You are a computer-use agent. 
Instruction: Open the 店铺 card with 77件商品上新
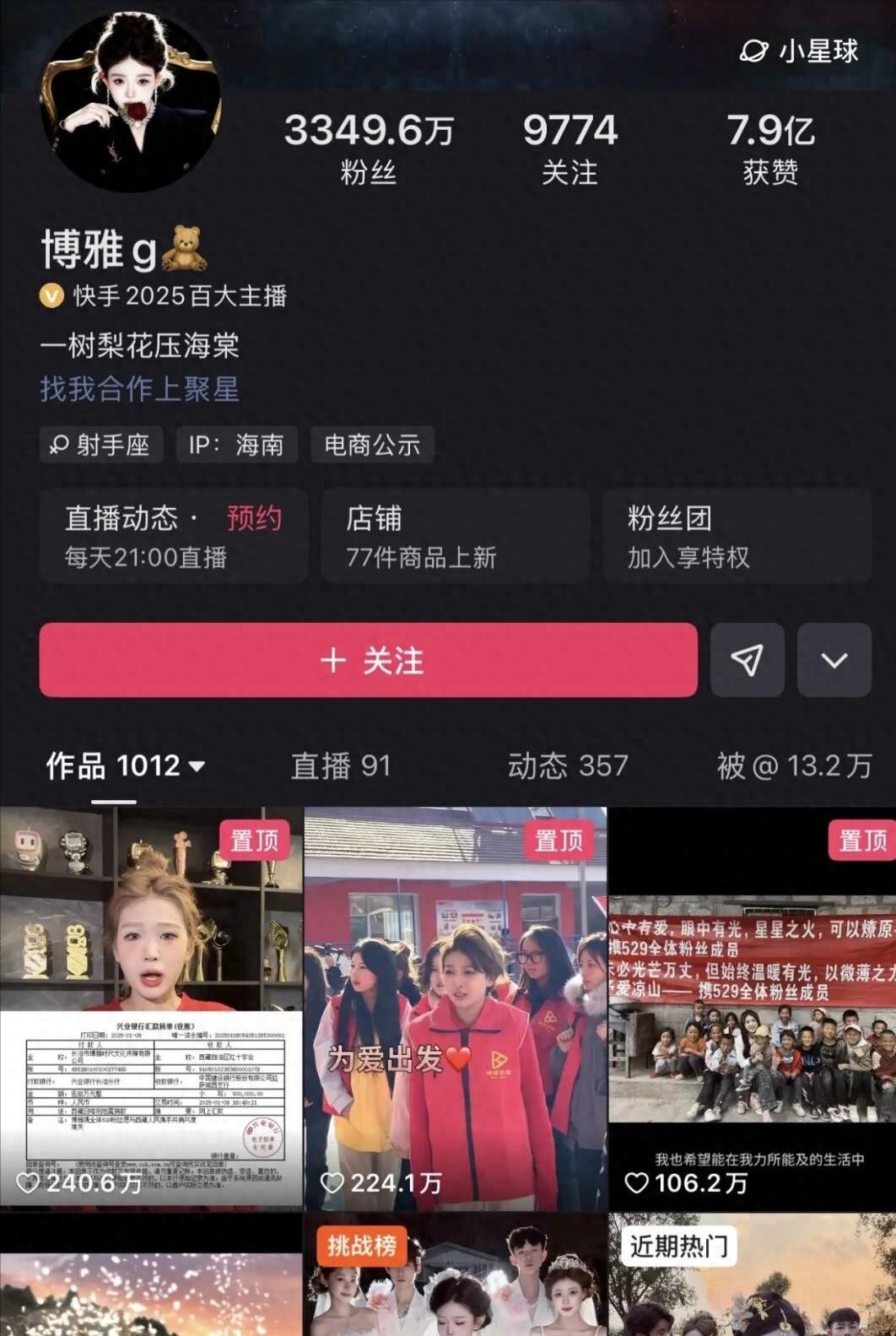456,536
